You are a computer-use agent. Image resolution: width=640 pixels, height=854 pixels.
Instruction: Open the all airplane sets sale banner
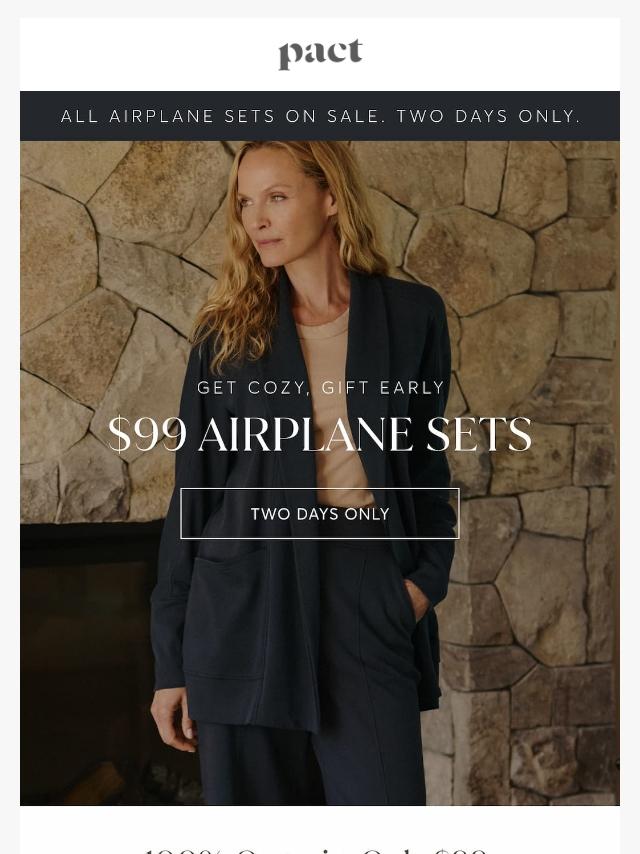point(320,116)
